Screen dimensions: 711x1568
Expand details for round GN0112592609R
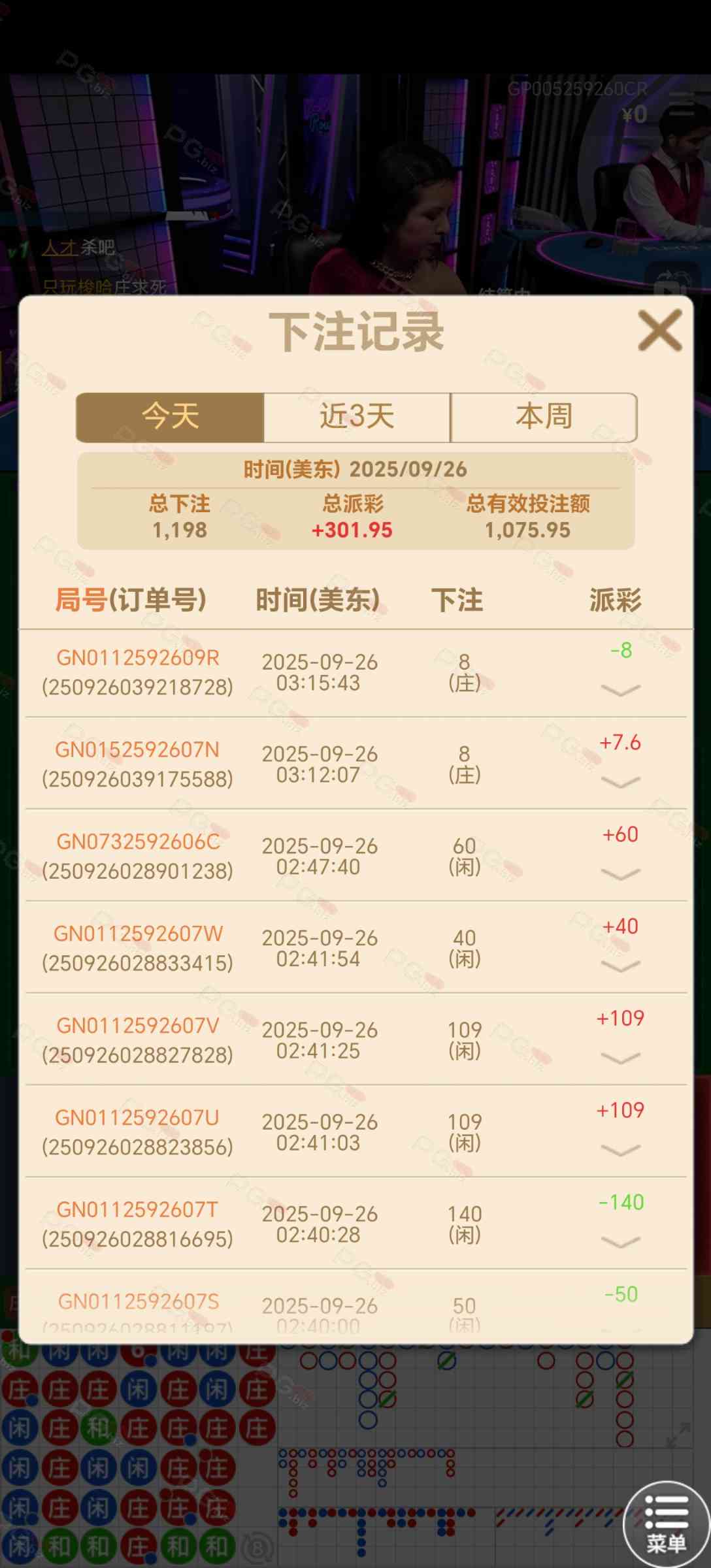tap(620, 690)
